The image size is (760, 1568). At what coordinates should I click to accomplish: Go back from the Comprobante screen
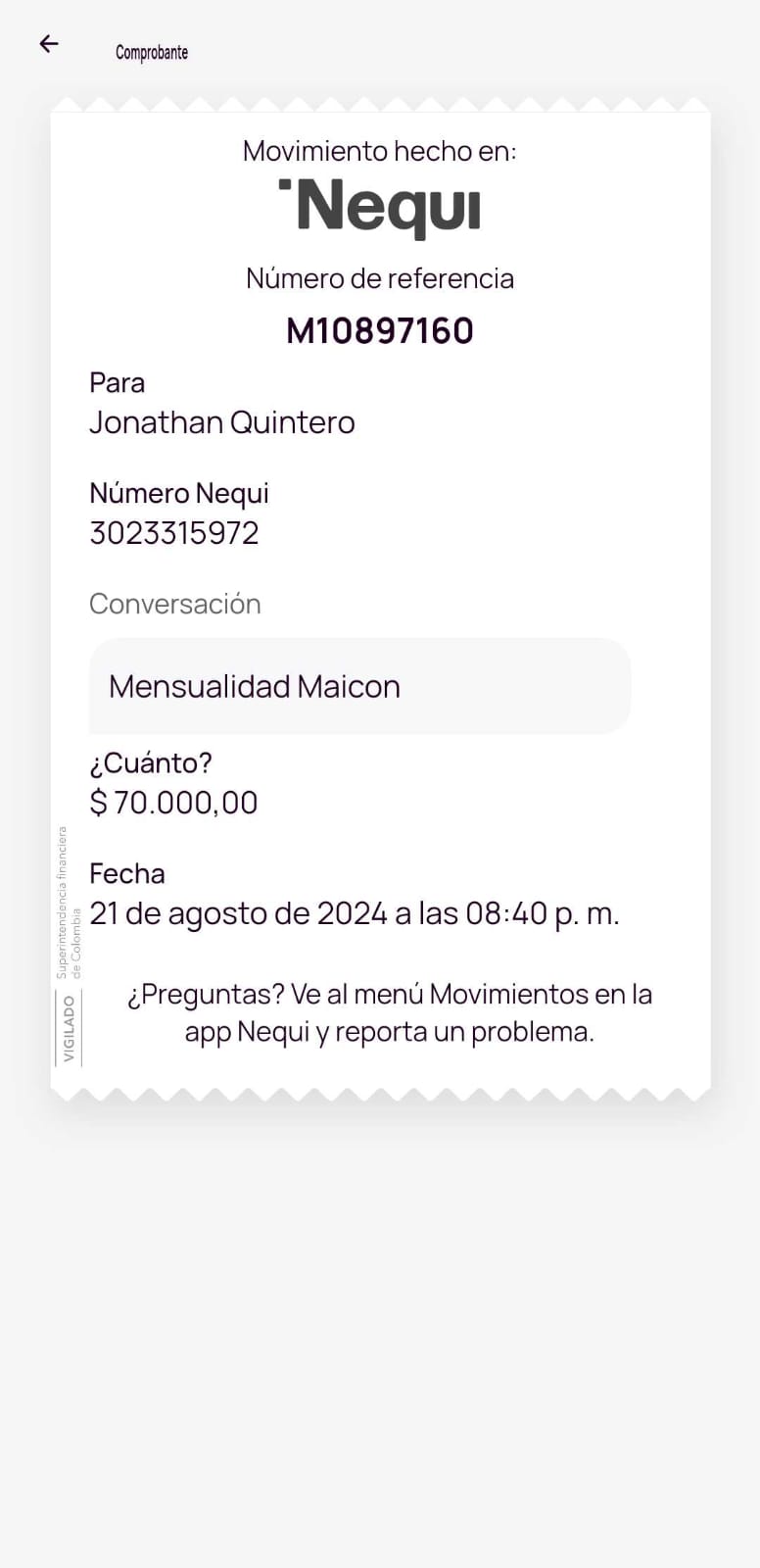49,44
